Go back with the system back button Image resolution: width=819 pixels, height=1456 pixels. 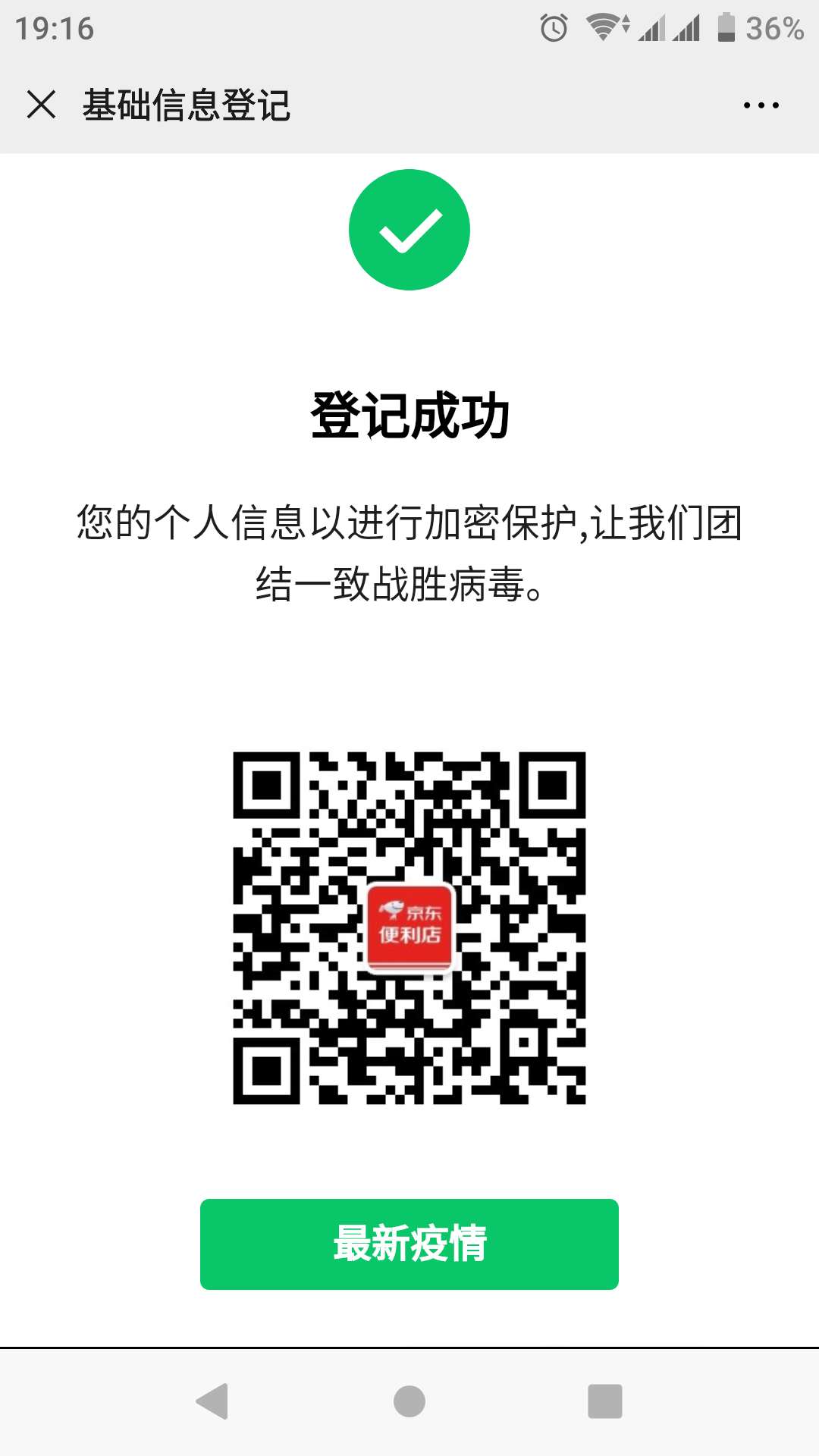pos(212,1401)
